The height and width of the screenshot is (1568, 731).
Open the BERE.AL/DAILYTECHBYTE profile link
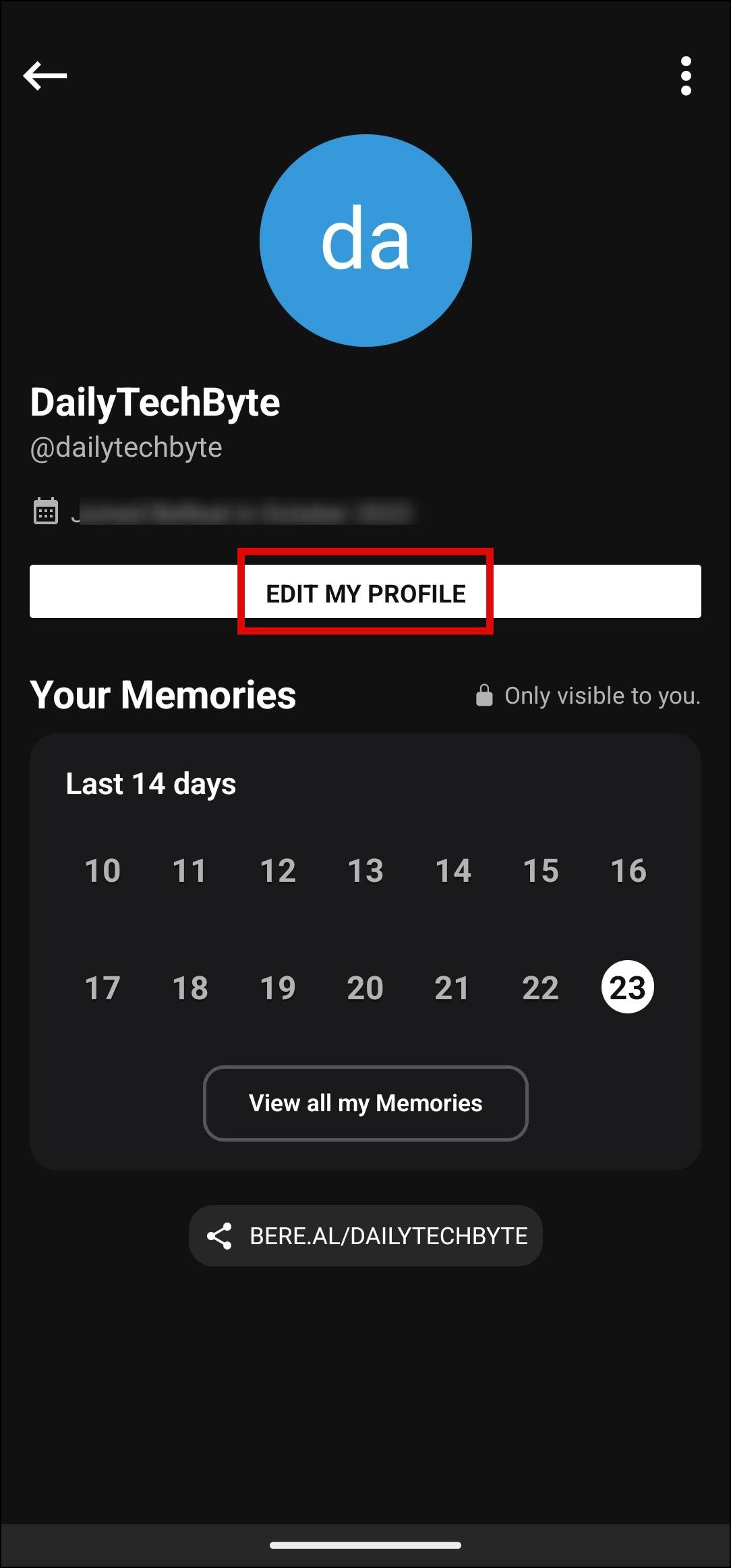[x=388, y=1235]
